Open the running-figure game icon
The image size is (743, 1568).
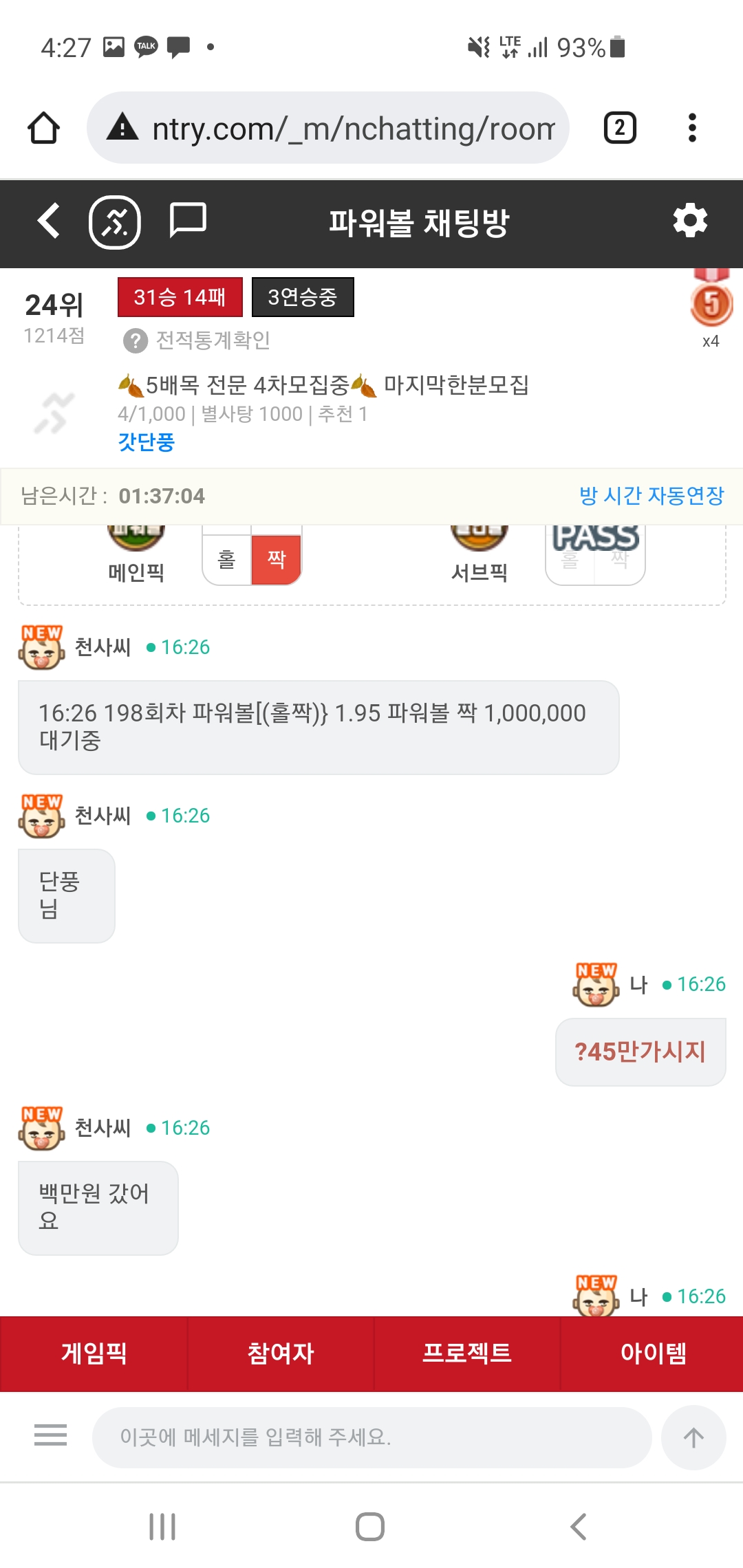(x=115, y=222)
